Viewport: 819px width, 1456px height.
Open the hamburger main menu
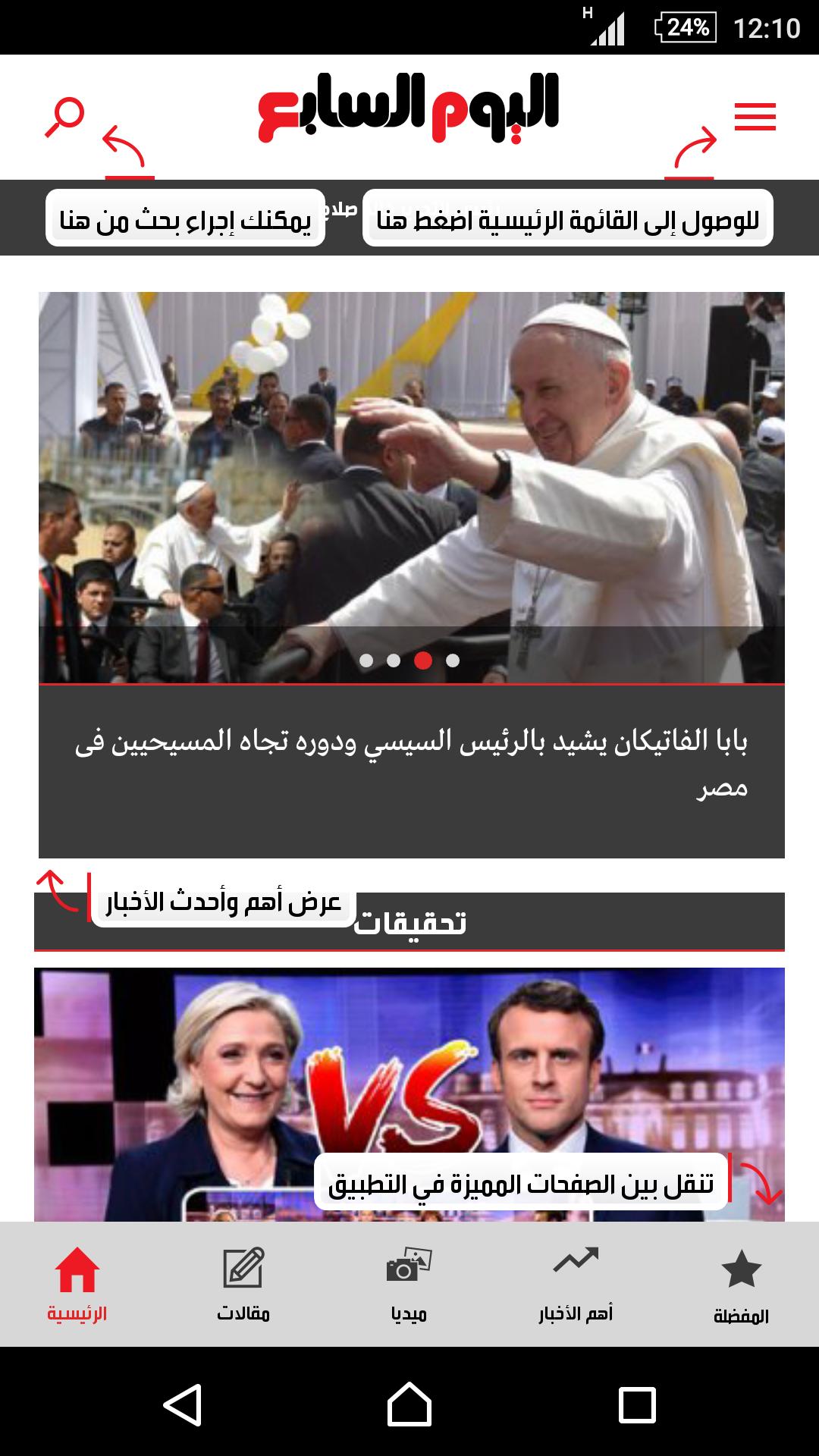pyautogui.click(x=755, y=117)
